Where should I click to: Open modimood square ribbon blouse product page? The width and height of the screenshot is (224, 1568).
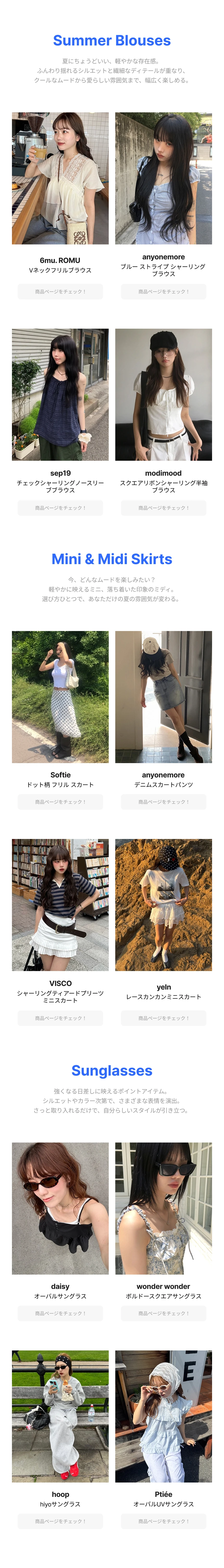click(x=163, y=508)
